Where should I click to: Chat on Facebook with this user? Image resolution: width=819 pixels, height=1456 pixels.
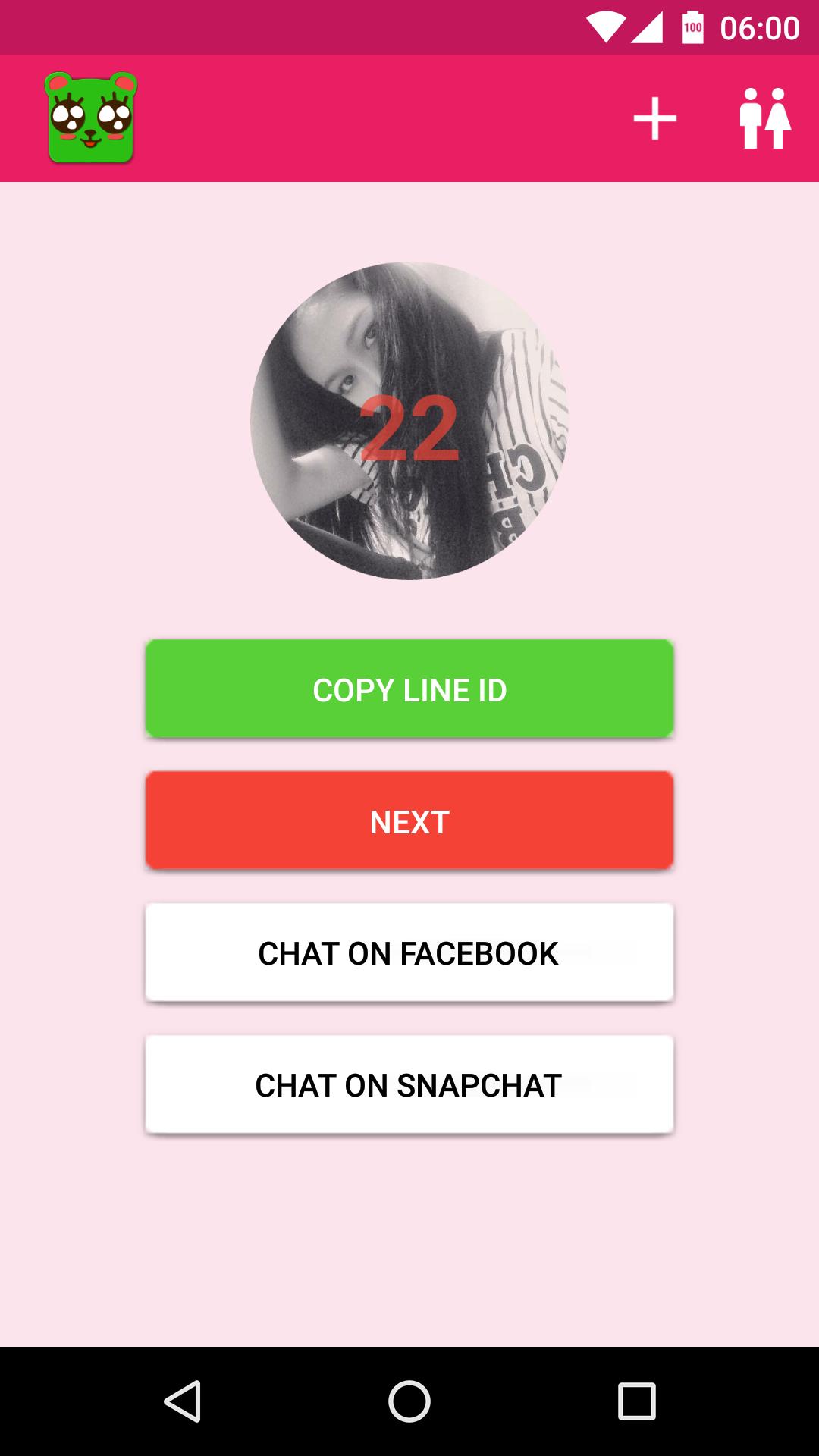[x=409, y=952]
